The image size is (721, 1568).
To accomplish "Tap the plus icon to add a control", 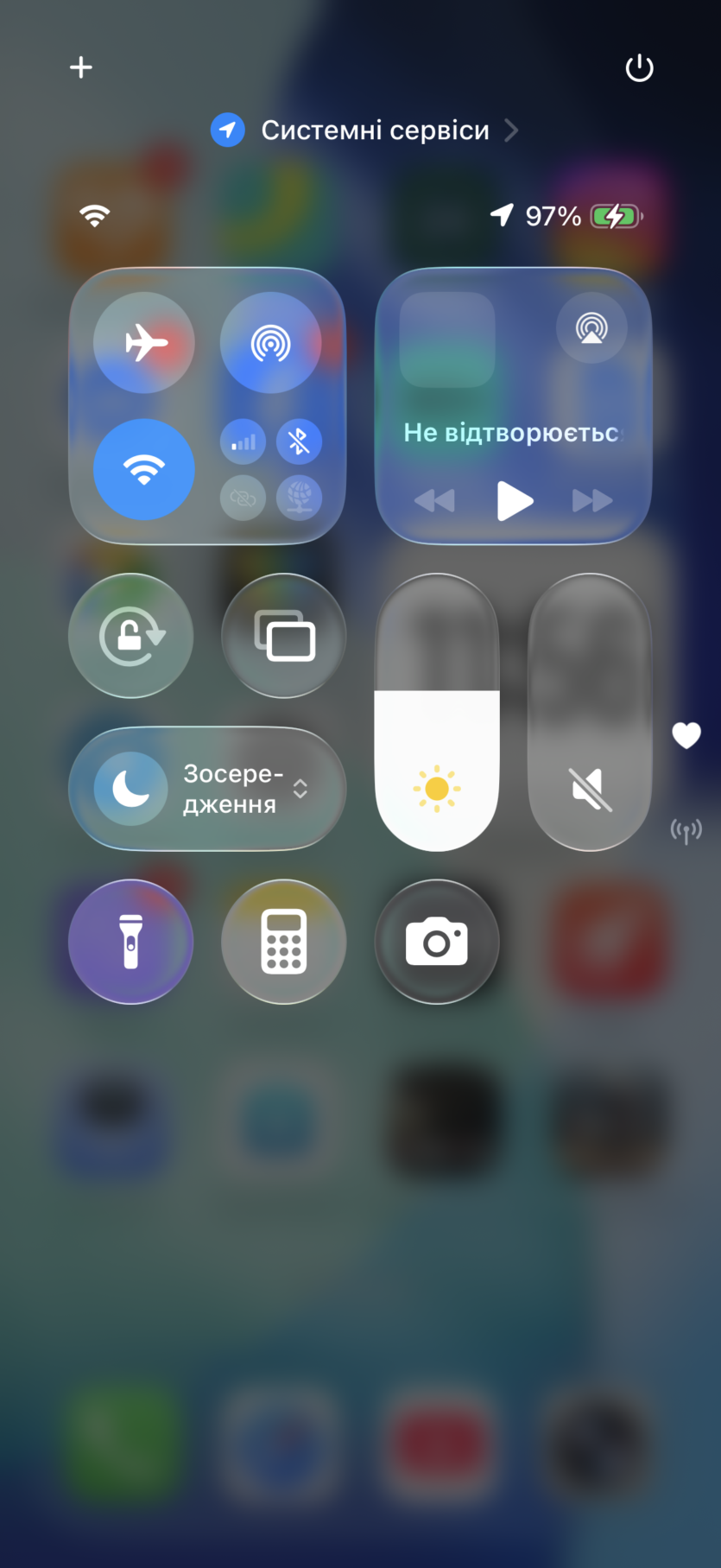I will point(81,67).
